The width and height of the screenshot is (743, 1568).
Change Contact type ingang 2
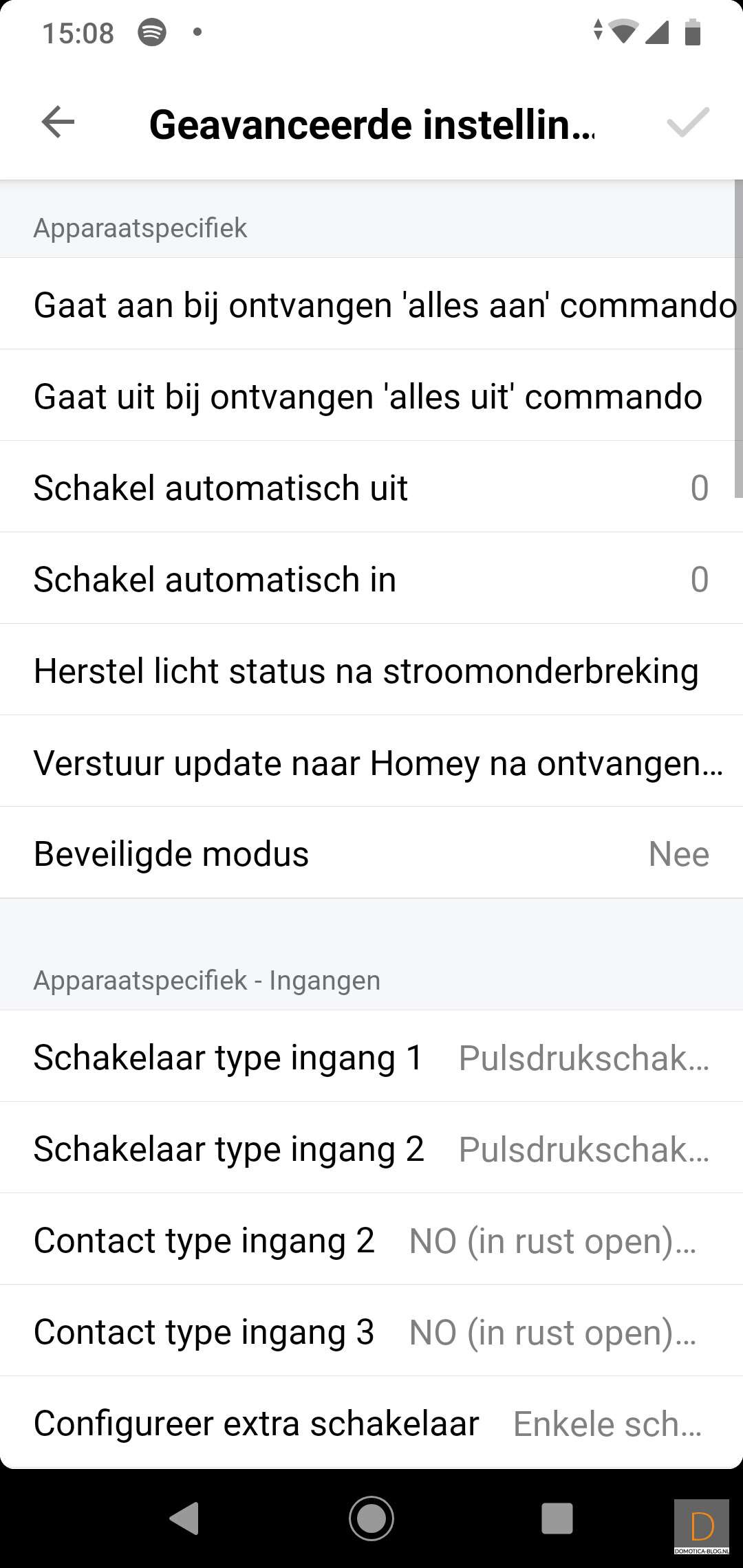coord(371,1240)
